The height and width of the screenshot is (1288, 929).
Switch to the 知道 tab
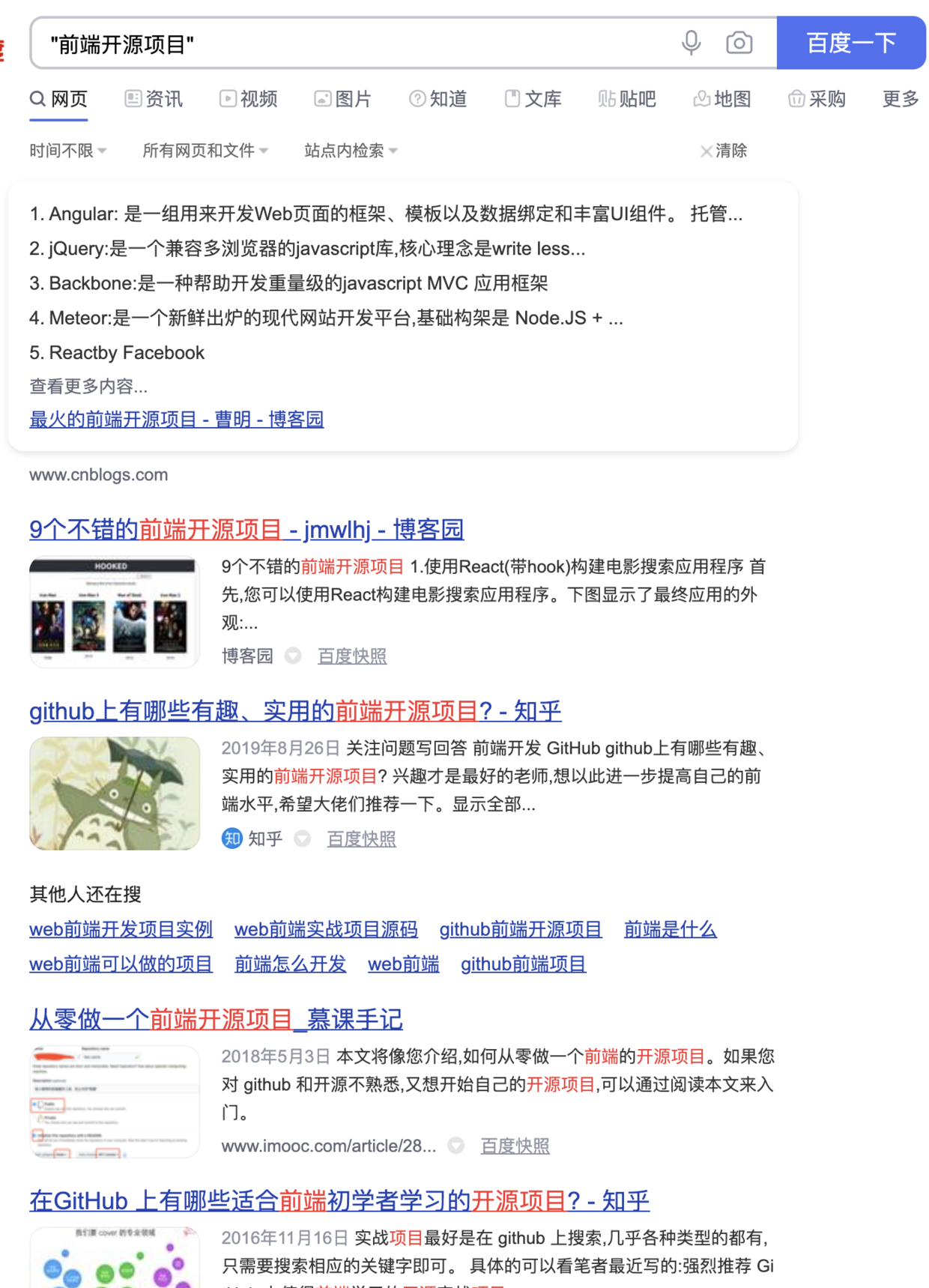[438, 99]
